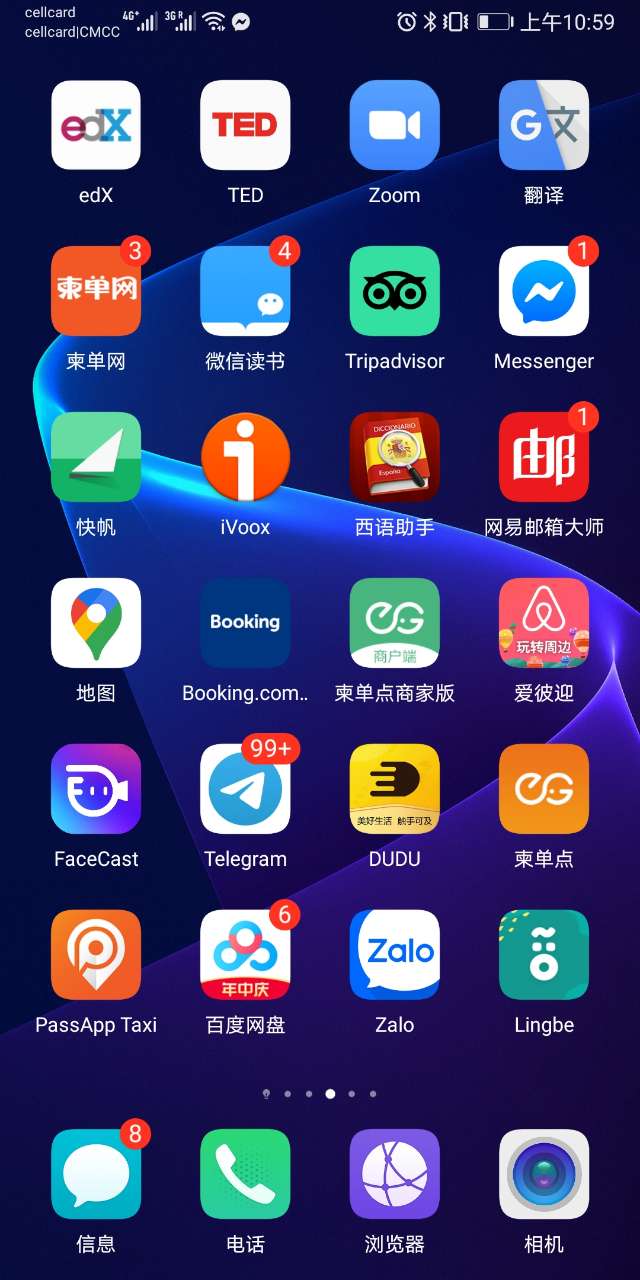
Task: Open Google Translate (翻译)
Action: click(543, 126)
